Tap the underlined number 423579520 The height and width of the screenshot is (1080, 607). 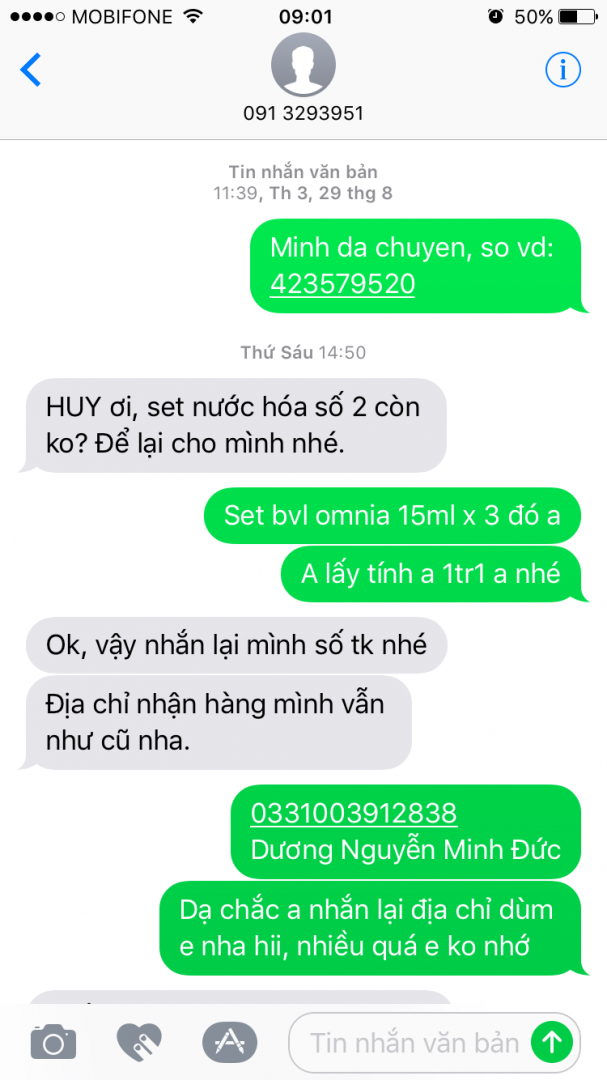tap(342, 283)
